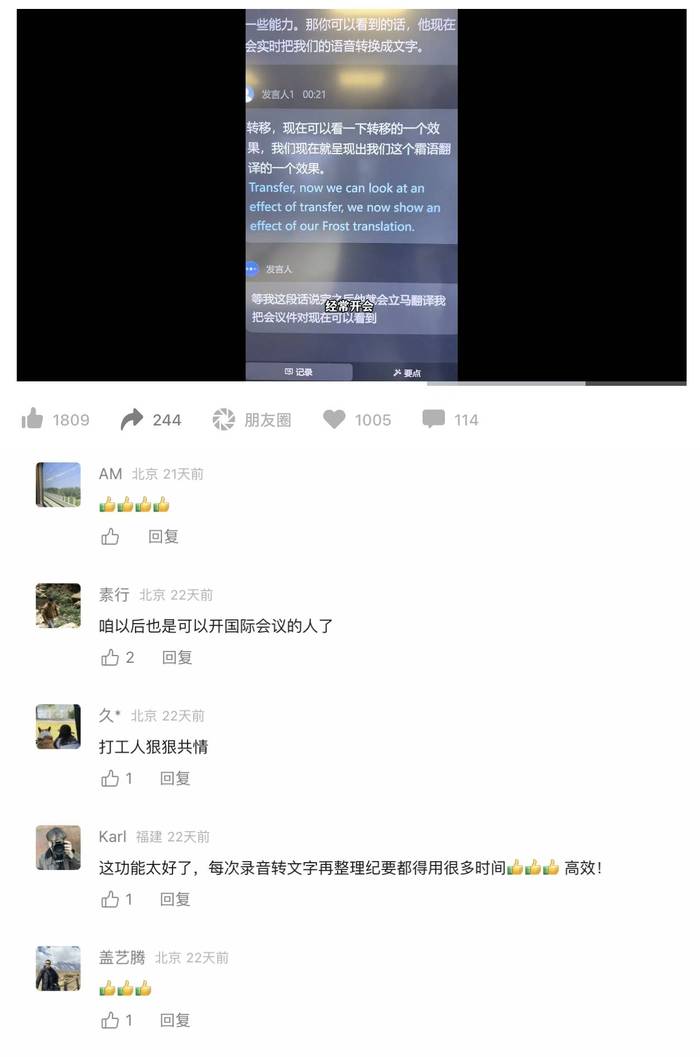Share the video to 朋友圈

point(224,420)
